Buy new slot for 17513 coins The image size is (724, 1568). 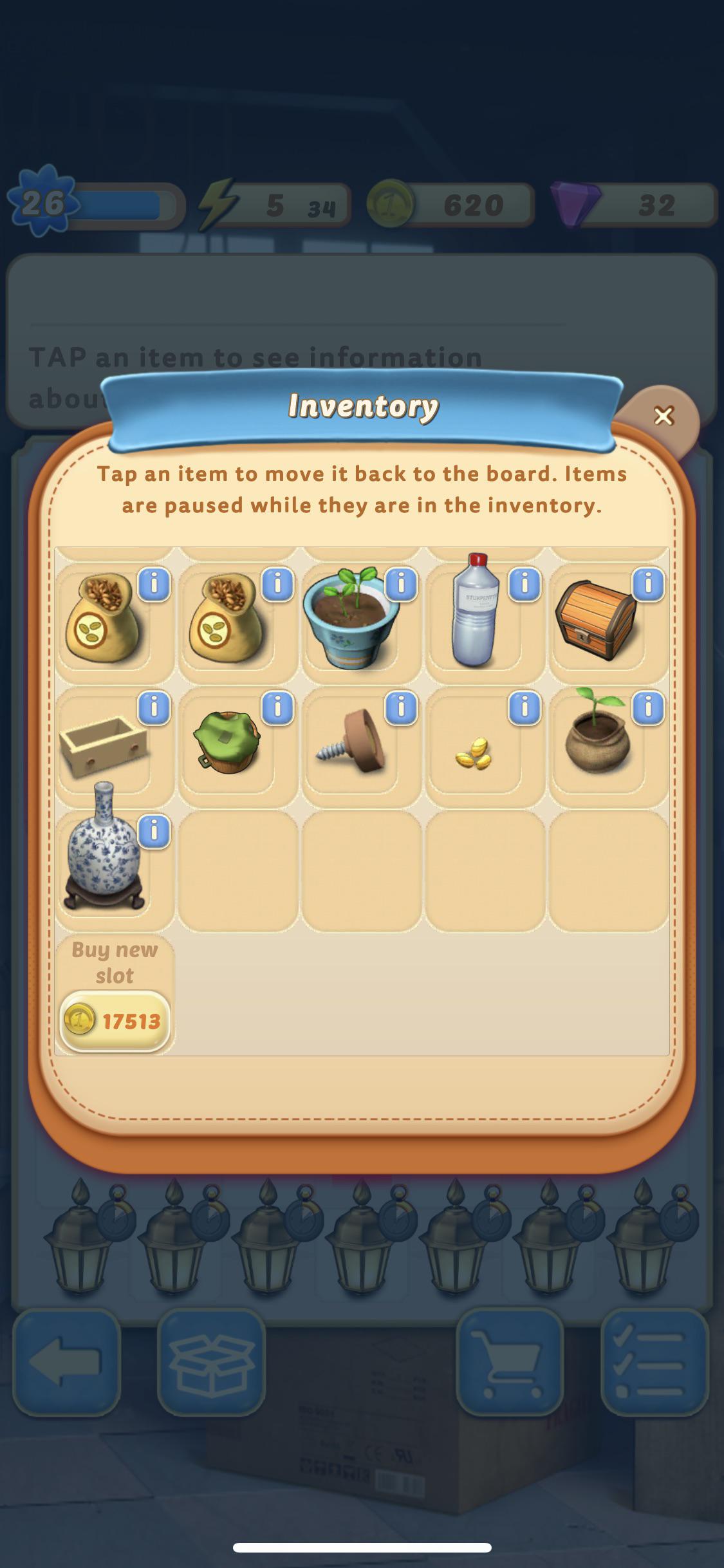click(x=115, y=1021)
